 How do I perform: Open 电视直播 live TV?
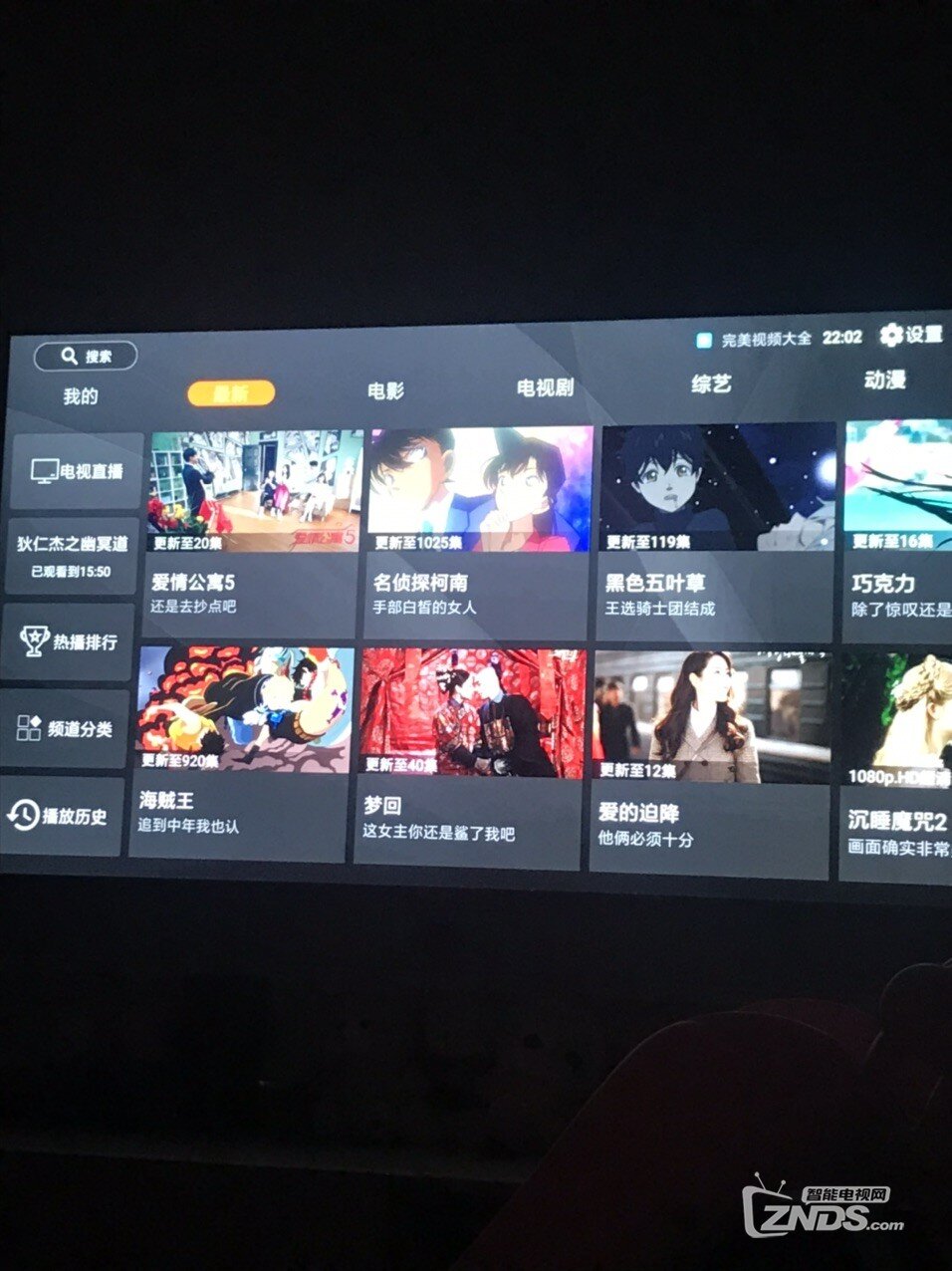pos(77,471)
